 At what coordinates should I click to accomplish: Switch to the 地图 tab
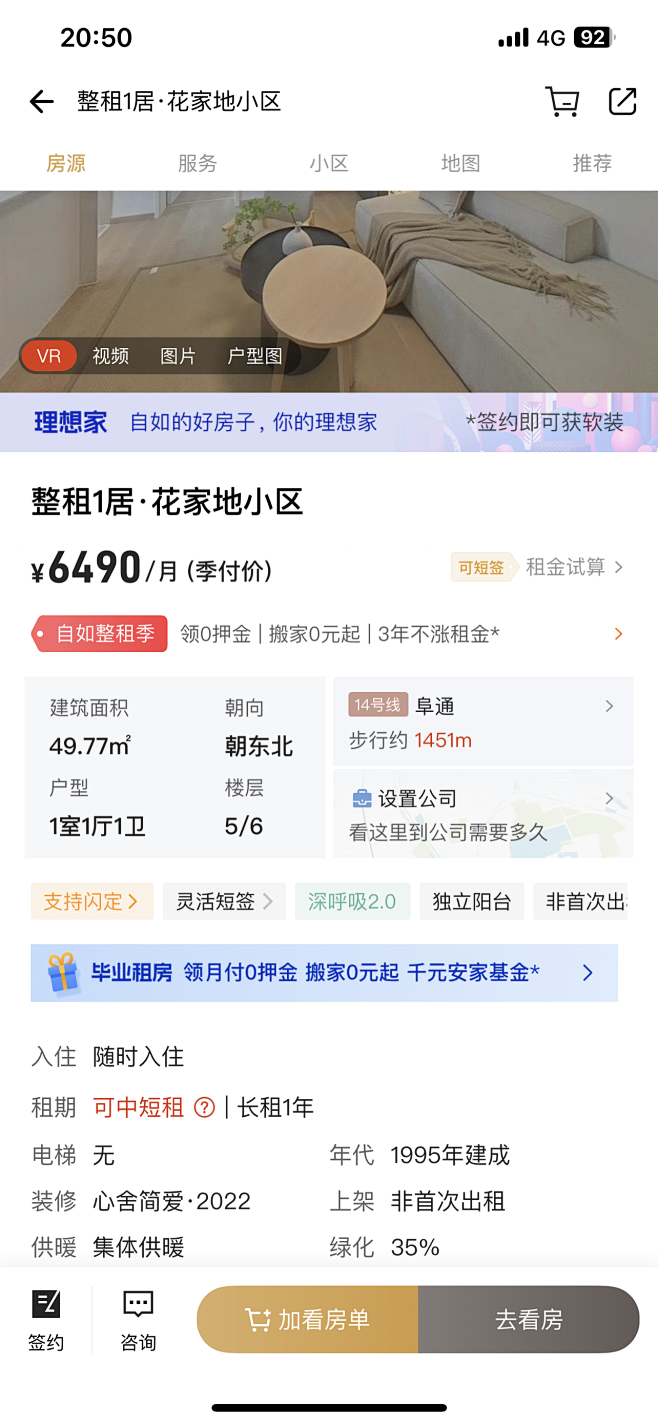[461, 163]
